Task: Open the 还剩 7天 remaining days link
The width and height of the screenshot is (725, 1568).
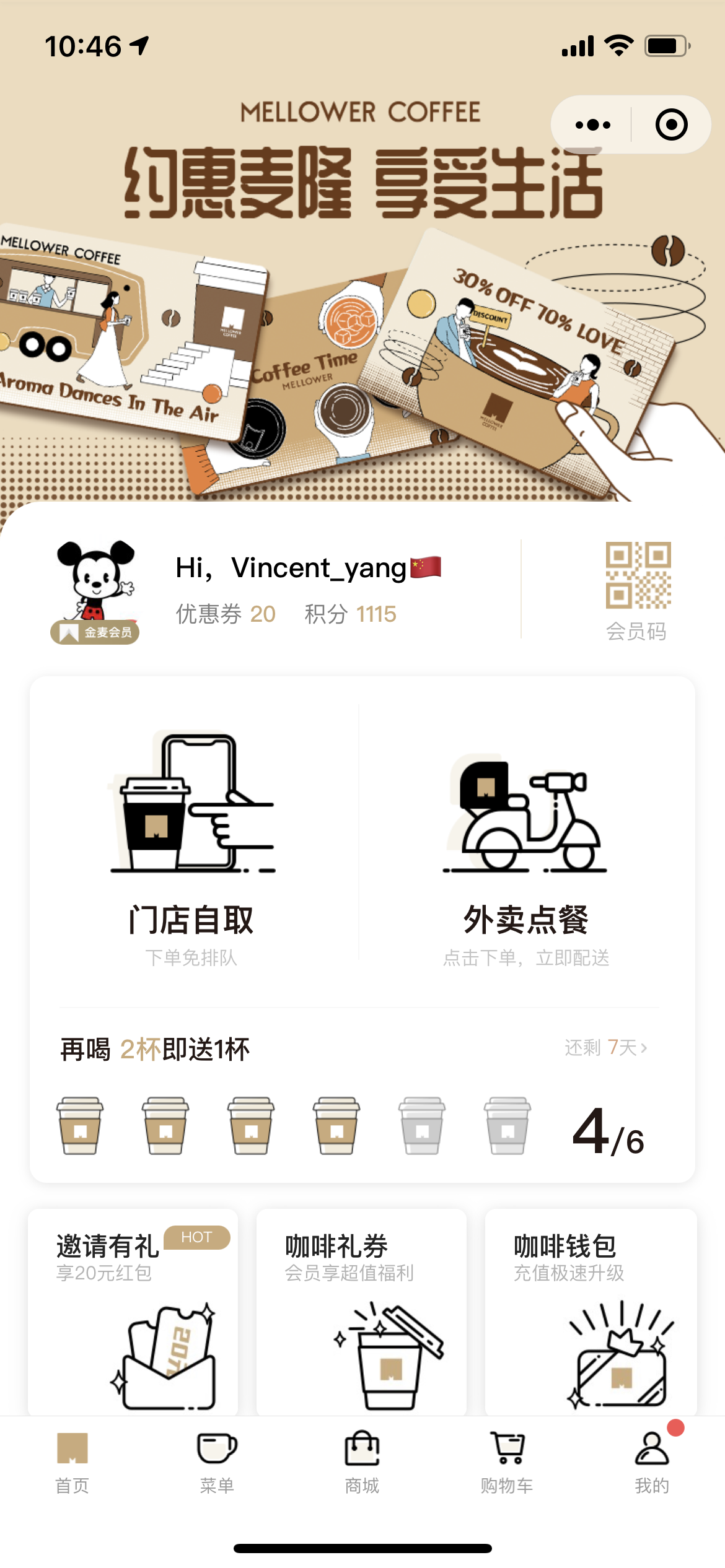Action: (605, 1047)
